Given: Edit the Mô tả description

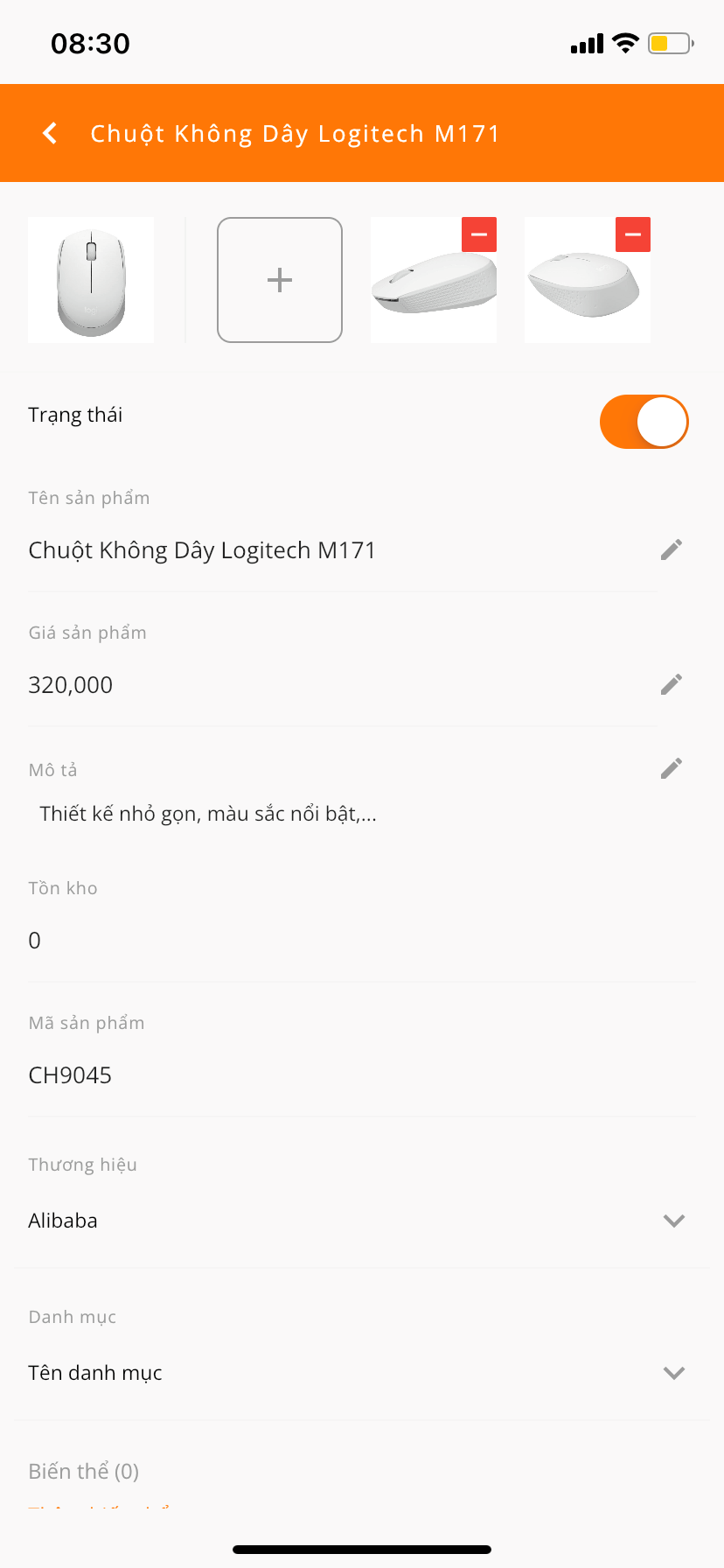Looking at the screenshot, I should (672, 768).
